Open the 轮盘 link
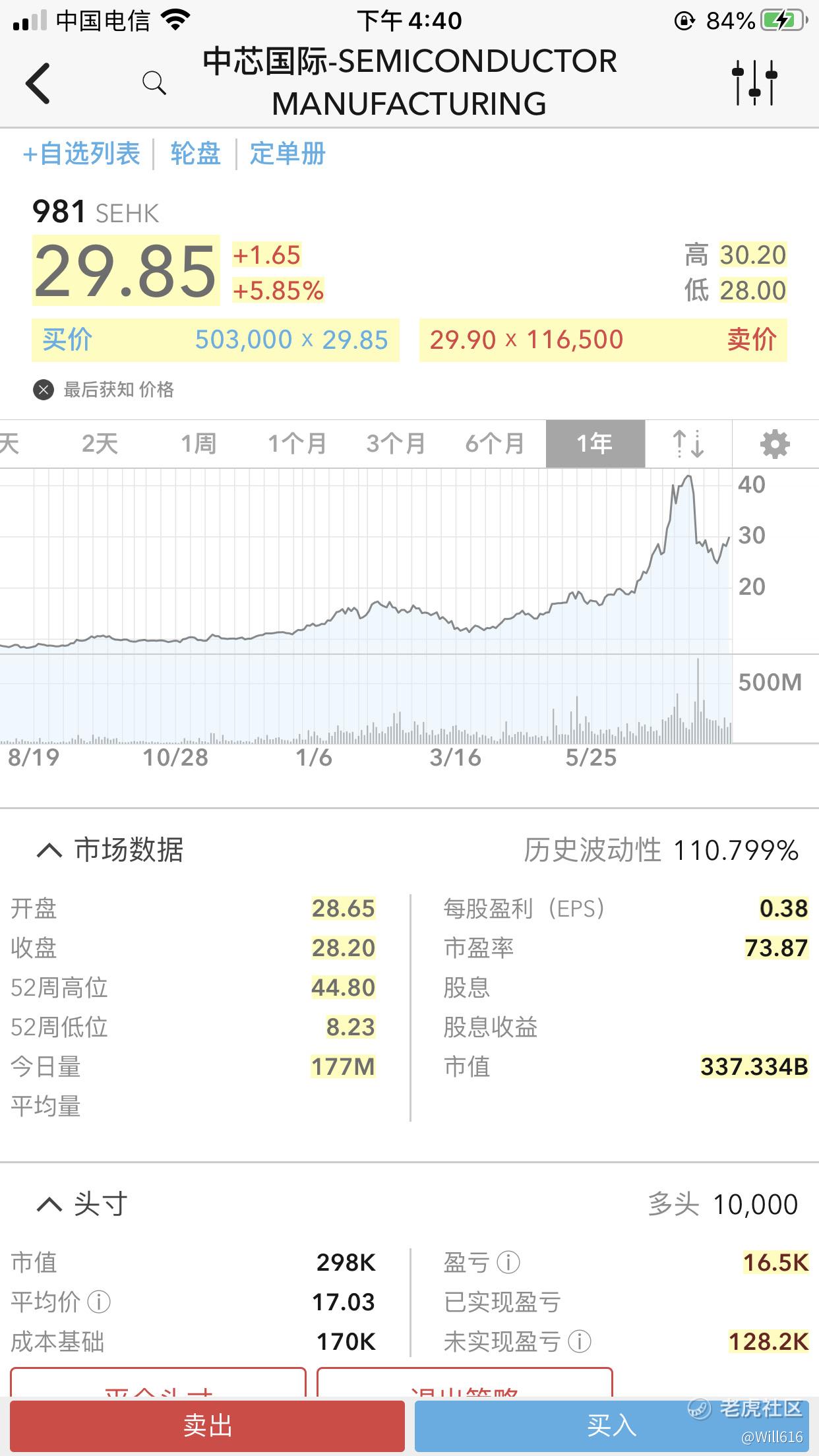 point(195,154)
